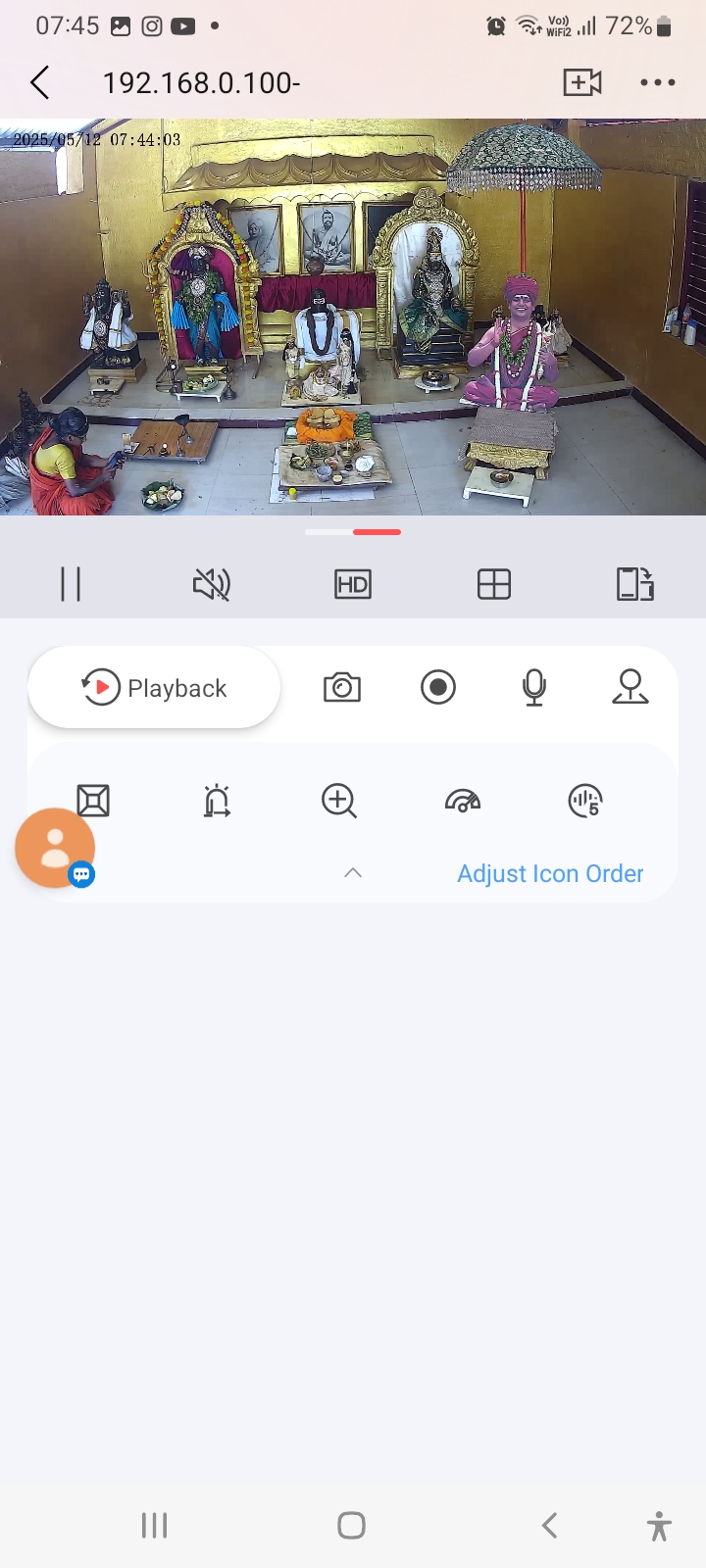Pause the live video stream

[x=71, y=584]
